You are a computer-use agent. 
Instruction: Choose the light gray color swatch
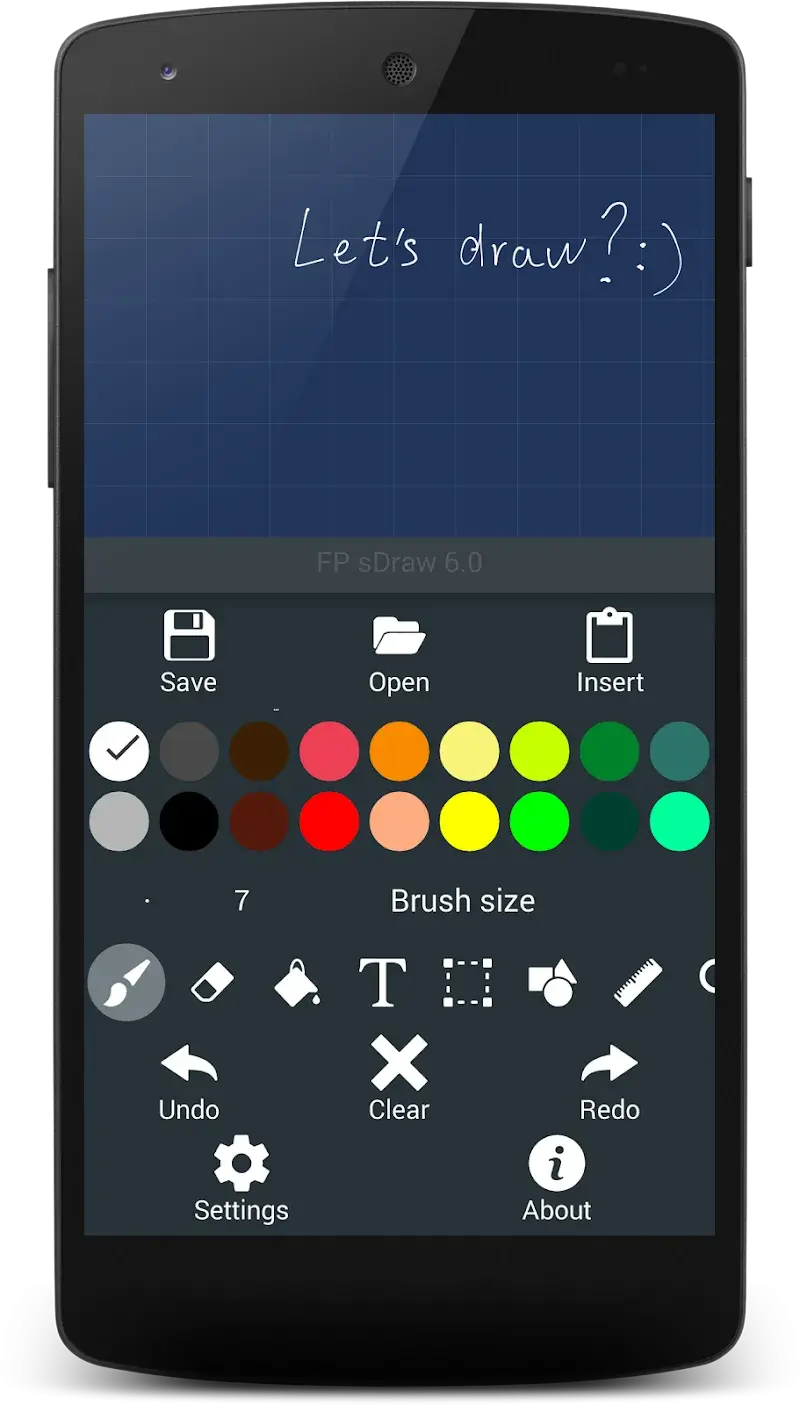119,822
